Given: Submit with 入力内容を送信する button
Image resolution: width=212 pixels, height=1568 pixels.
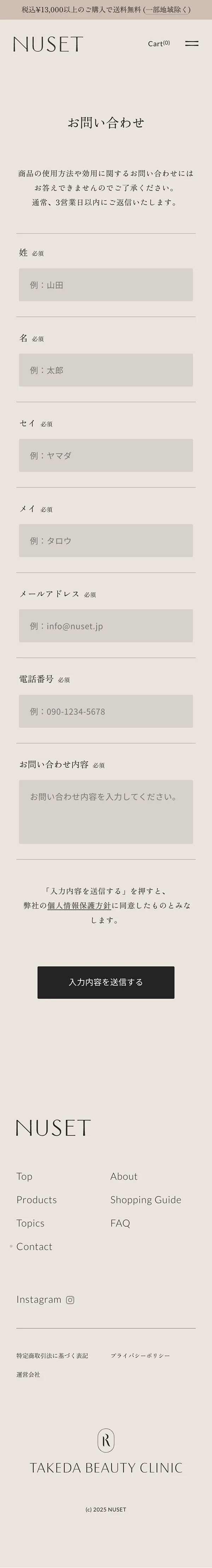Looking at the screenshot, I should click(106, 982).
